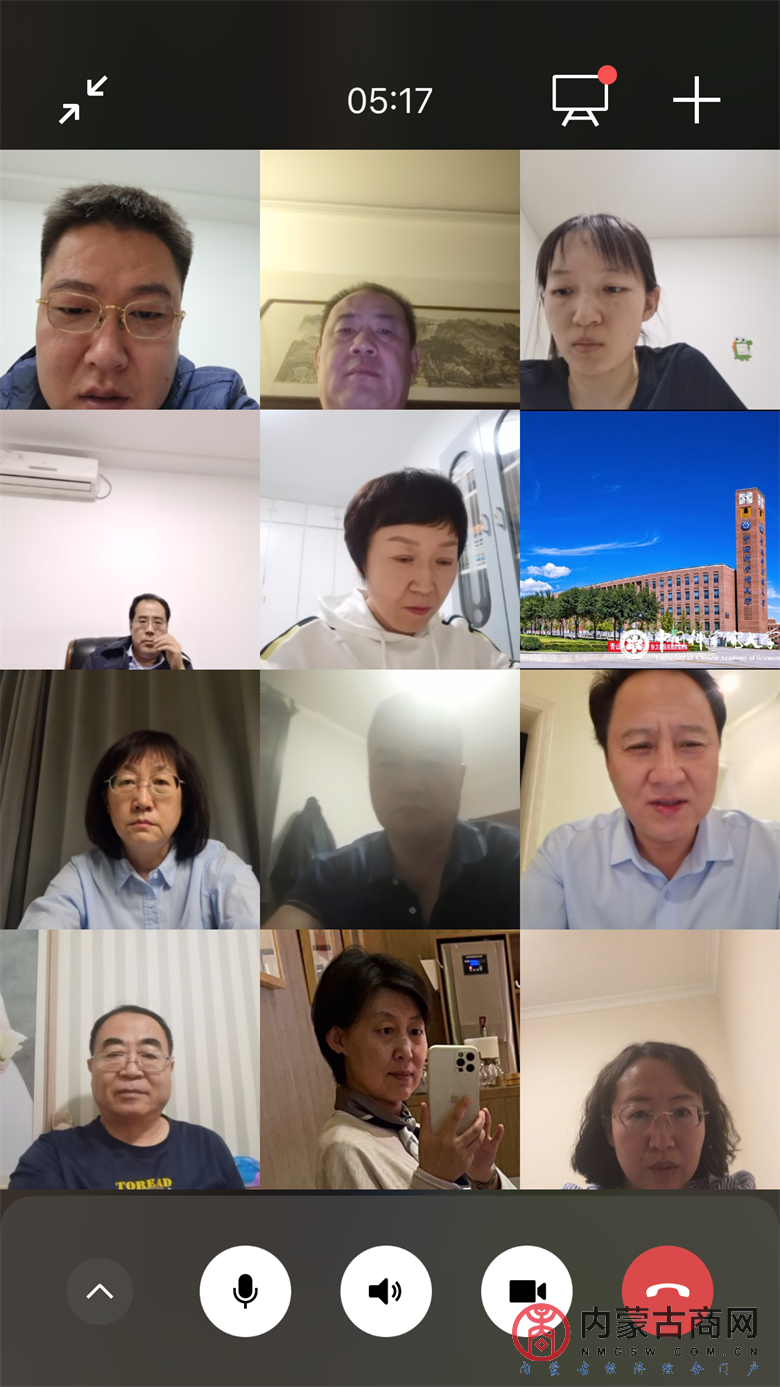The image size is (780, 1387).
Task: Turn off the camera
Action: 527,1291
